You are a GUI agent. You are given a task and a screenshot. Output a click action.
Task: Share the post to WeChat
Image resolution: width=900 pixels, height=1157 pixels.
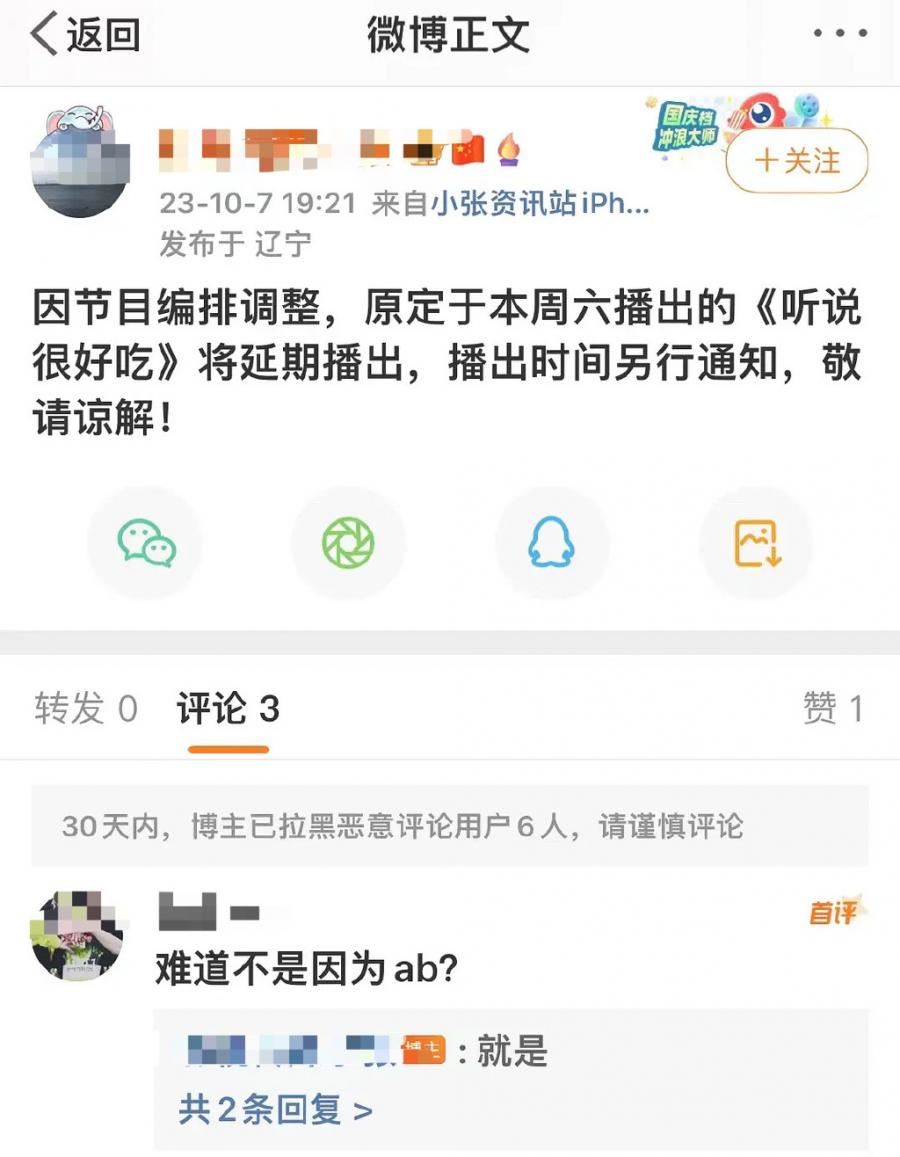(x=145, y=543)
